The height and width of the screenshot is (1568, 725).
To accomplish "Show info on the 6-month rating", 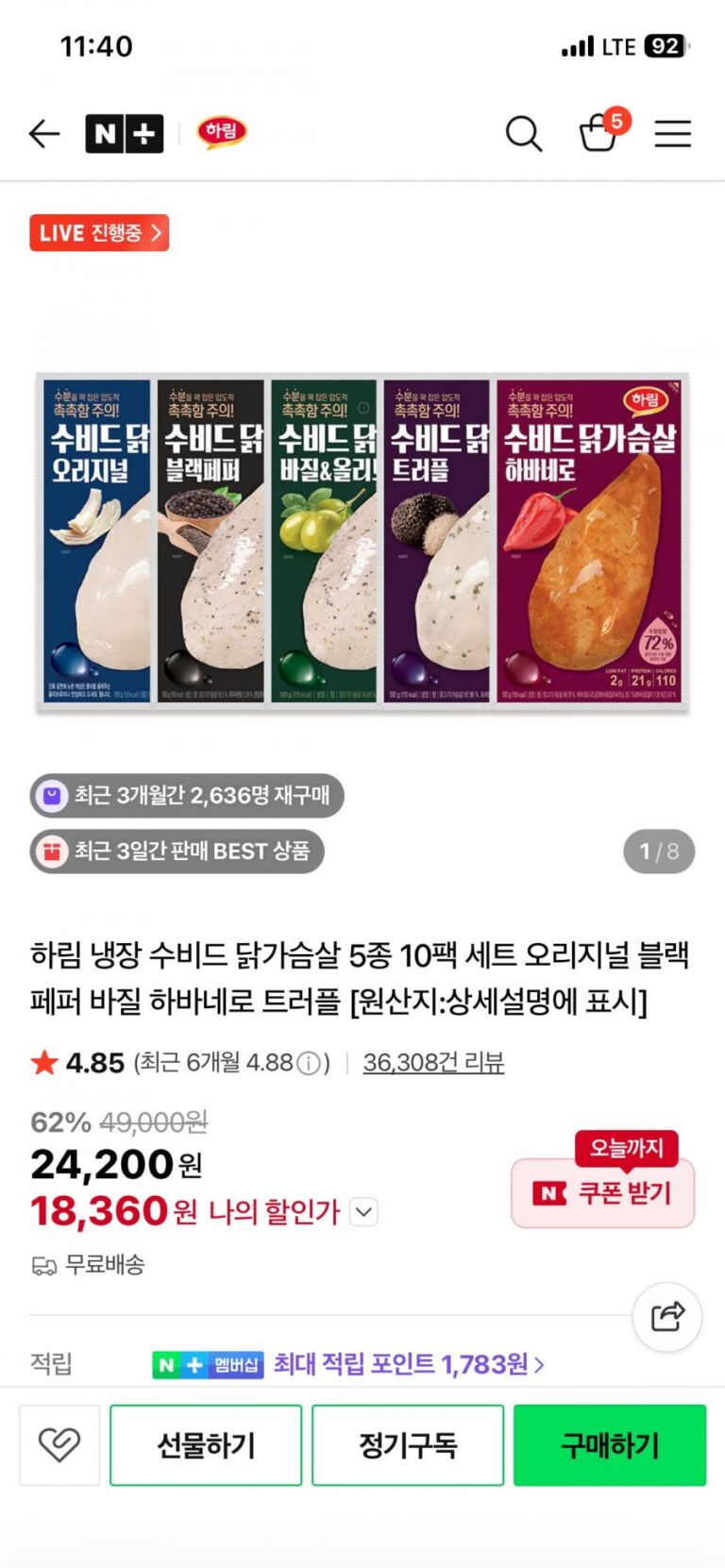I will (x=309, y=1064).
